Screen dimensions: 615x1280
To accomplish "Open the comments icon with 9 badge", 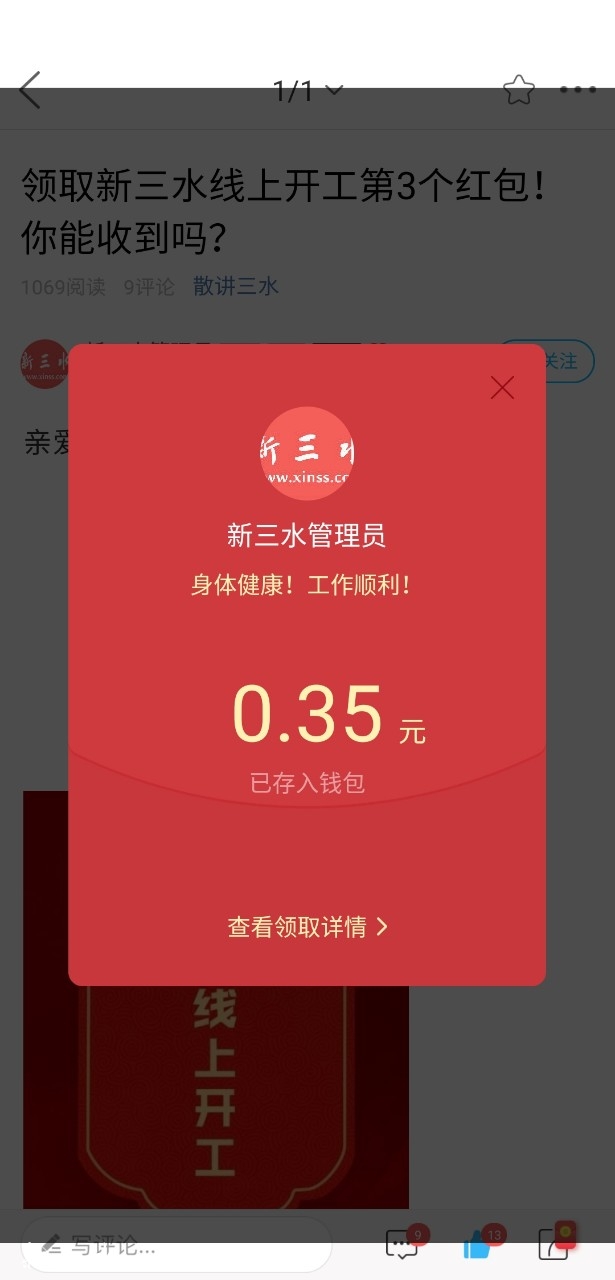I will 402,1245.
